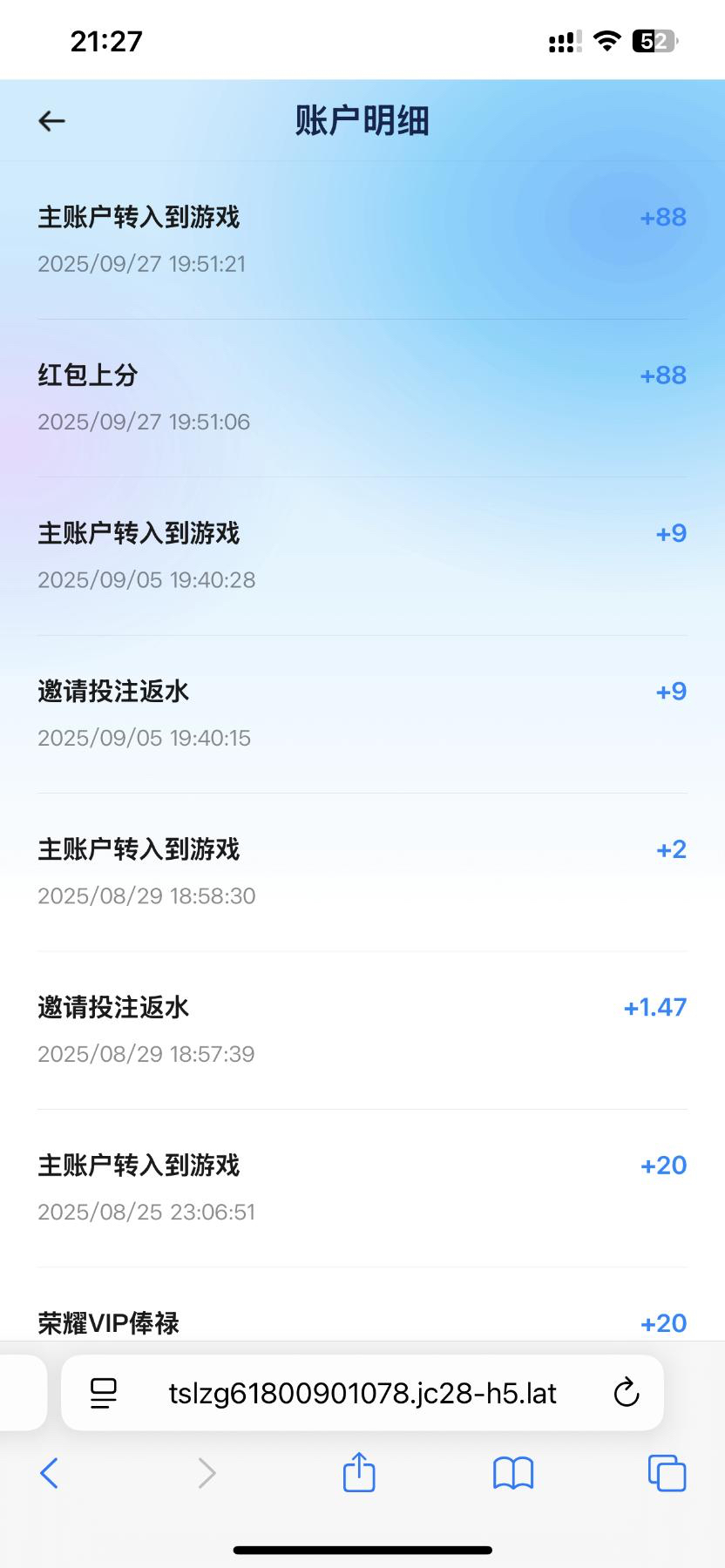Navigate to the previous page in Safari toolbar
Screen dimensions: 725x1568
tap(50, 1473)
